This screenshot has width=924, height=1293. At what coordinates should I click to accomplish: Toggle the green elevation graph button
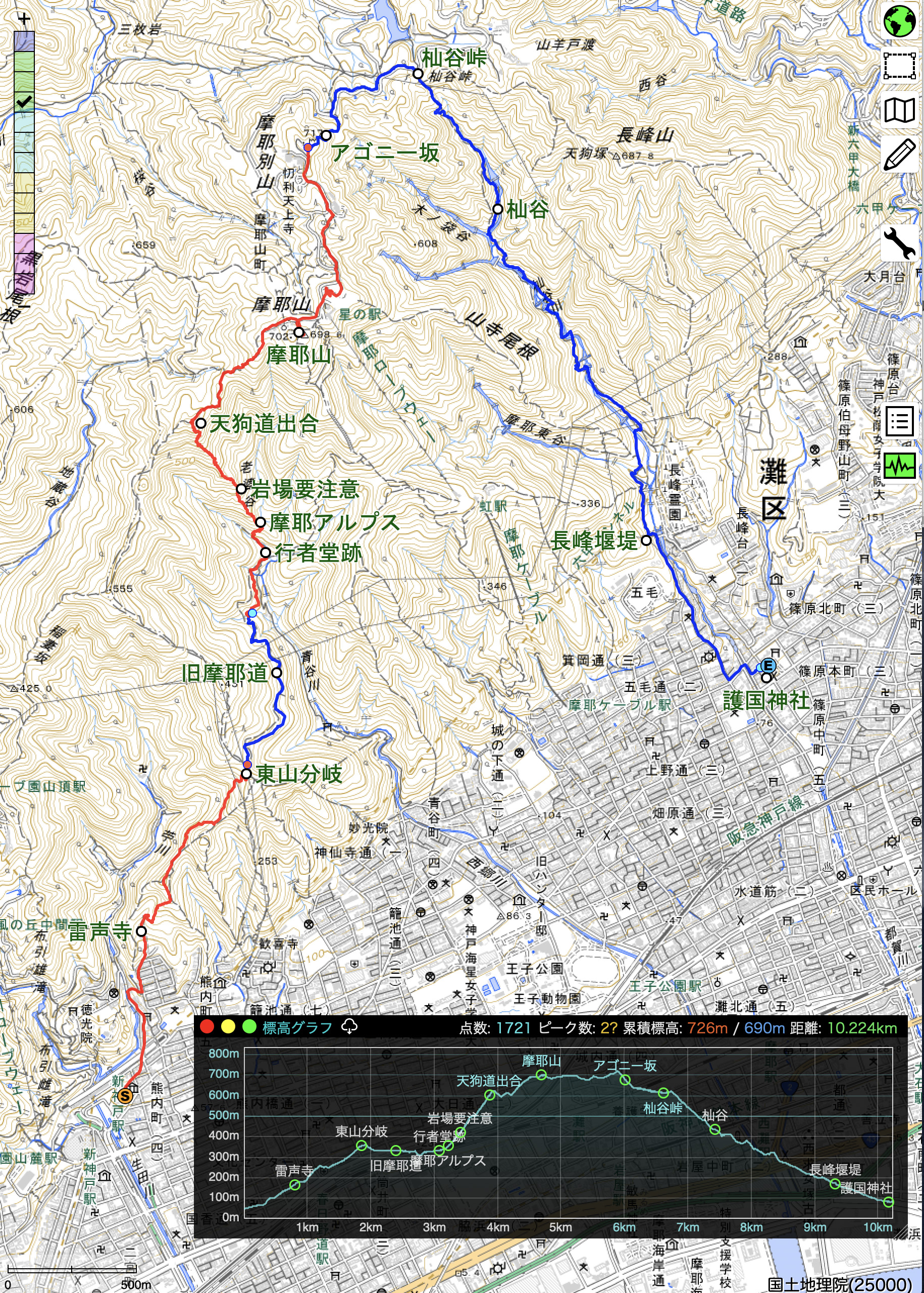click(899, 467)
